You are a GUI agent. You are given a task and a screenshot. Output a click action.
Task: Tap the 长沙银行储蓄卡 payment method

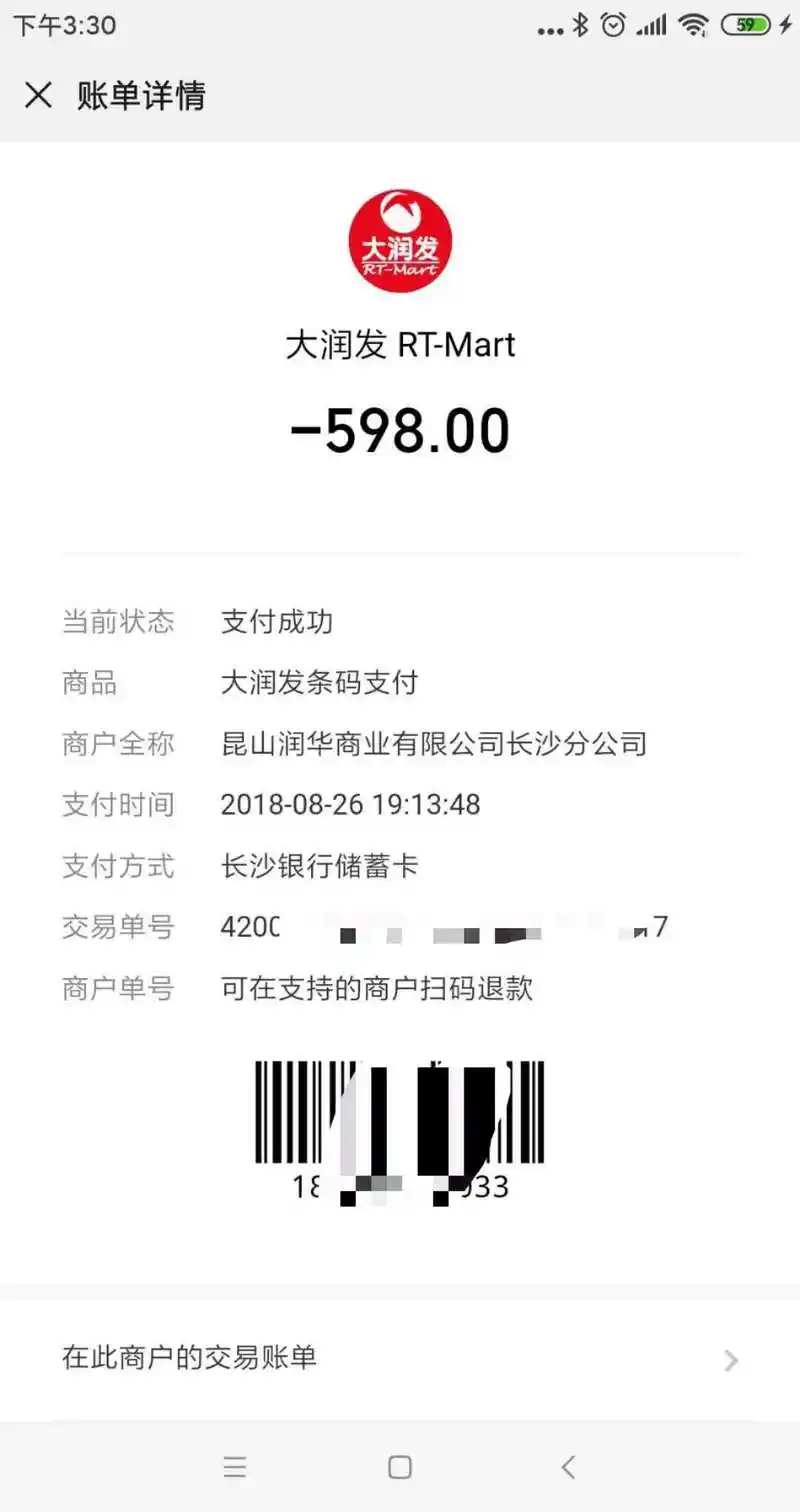coord(320,866)
